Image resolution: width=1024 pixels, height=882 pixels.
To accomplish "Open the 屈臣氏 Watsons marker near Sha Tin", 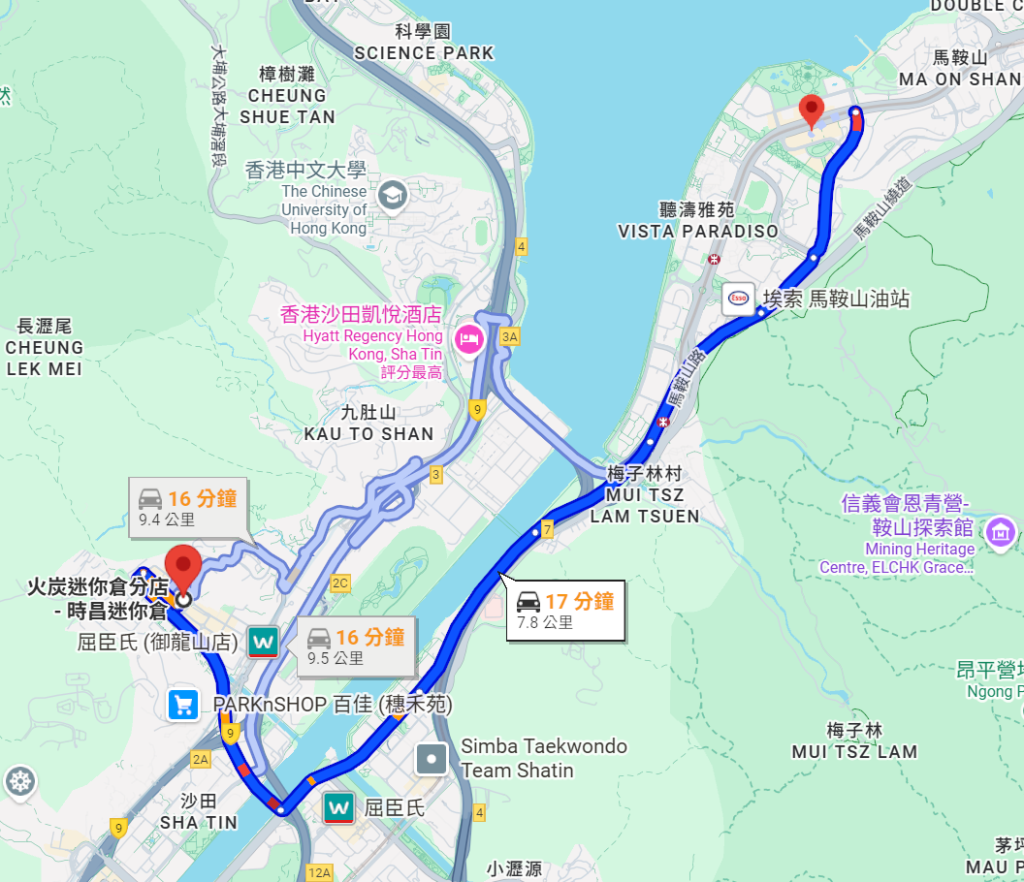I will coord(339,807).
